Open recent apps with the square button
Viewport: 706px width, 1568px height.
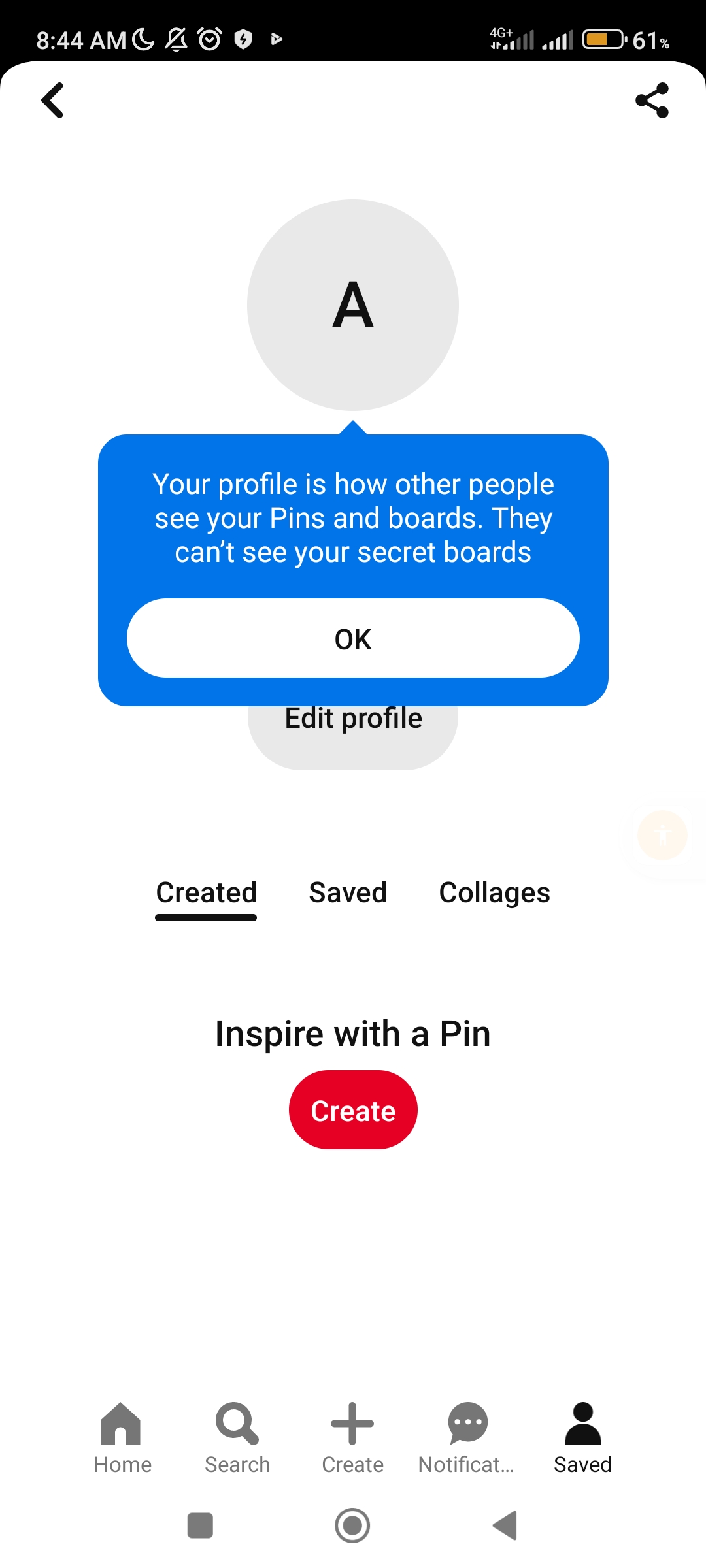tap(200, 1526)
